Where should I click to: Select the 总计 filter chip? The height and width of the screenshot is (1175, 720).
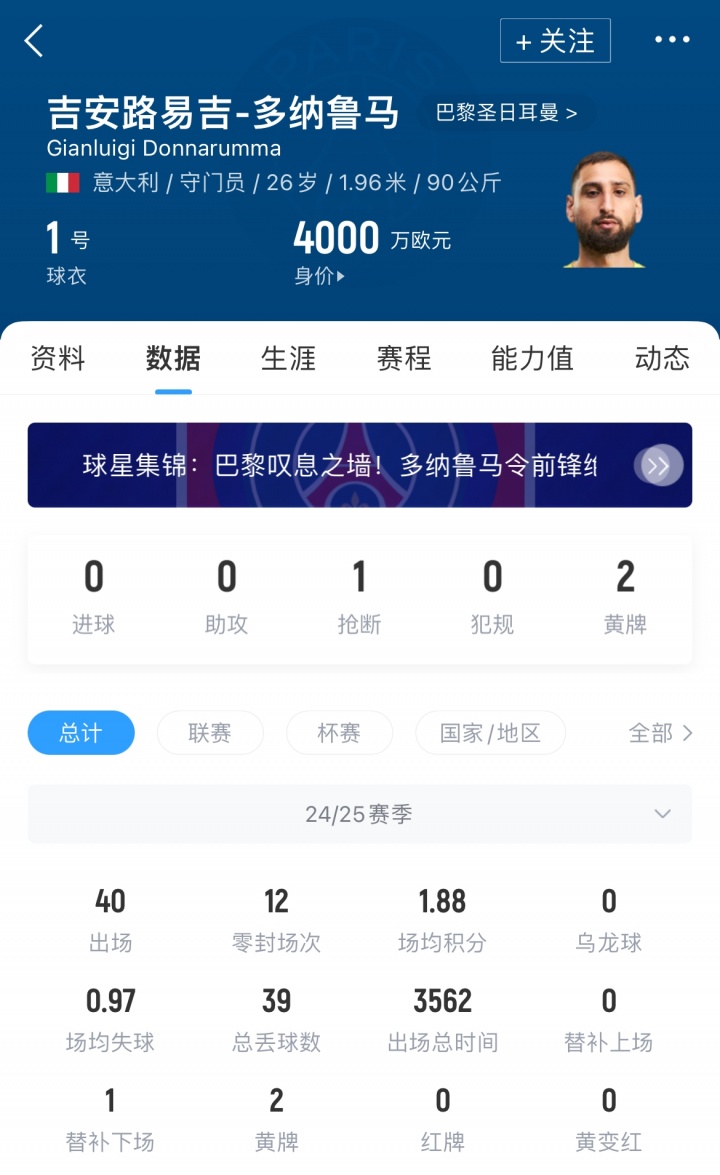(81, 733)
